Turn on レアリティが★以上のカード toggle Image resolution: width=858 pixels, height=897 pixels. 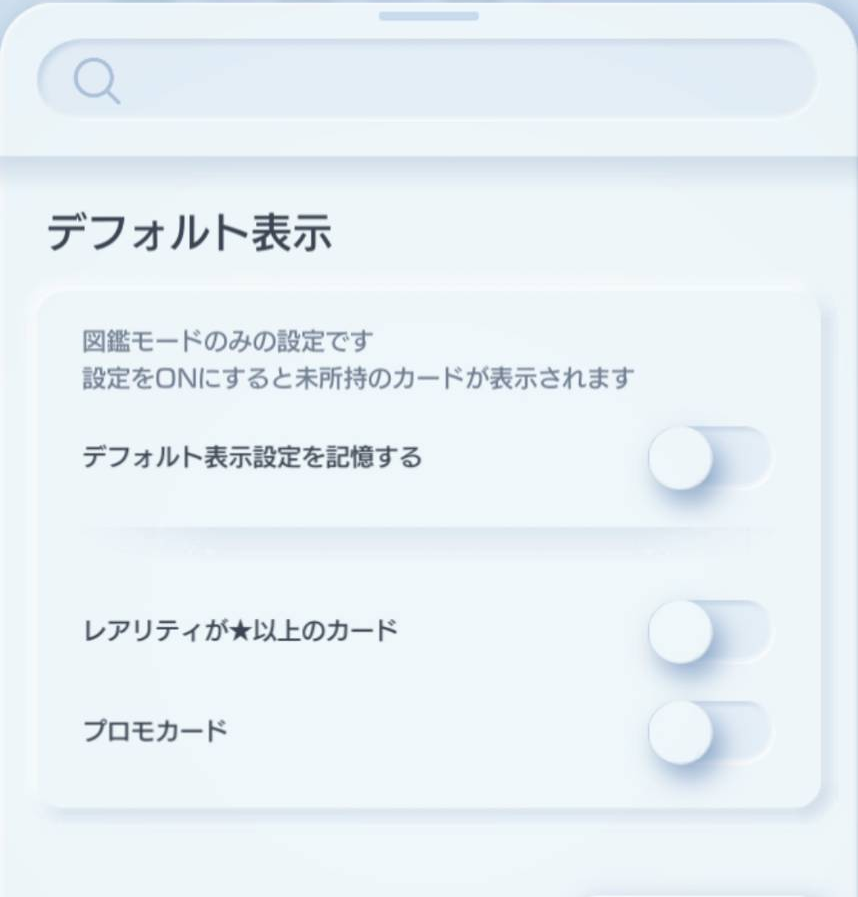tap(709, 632)
